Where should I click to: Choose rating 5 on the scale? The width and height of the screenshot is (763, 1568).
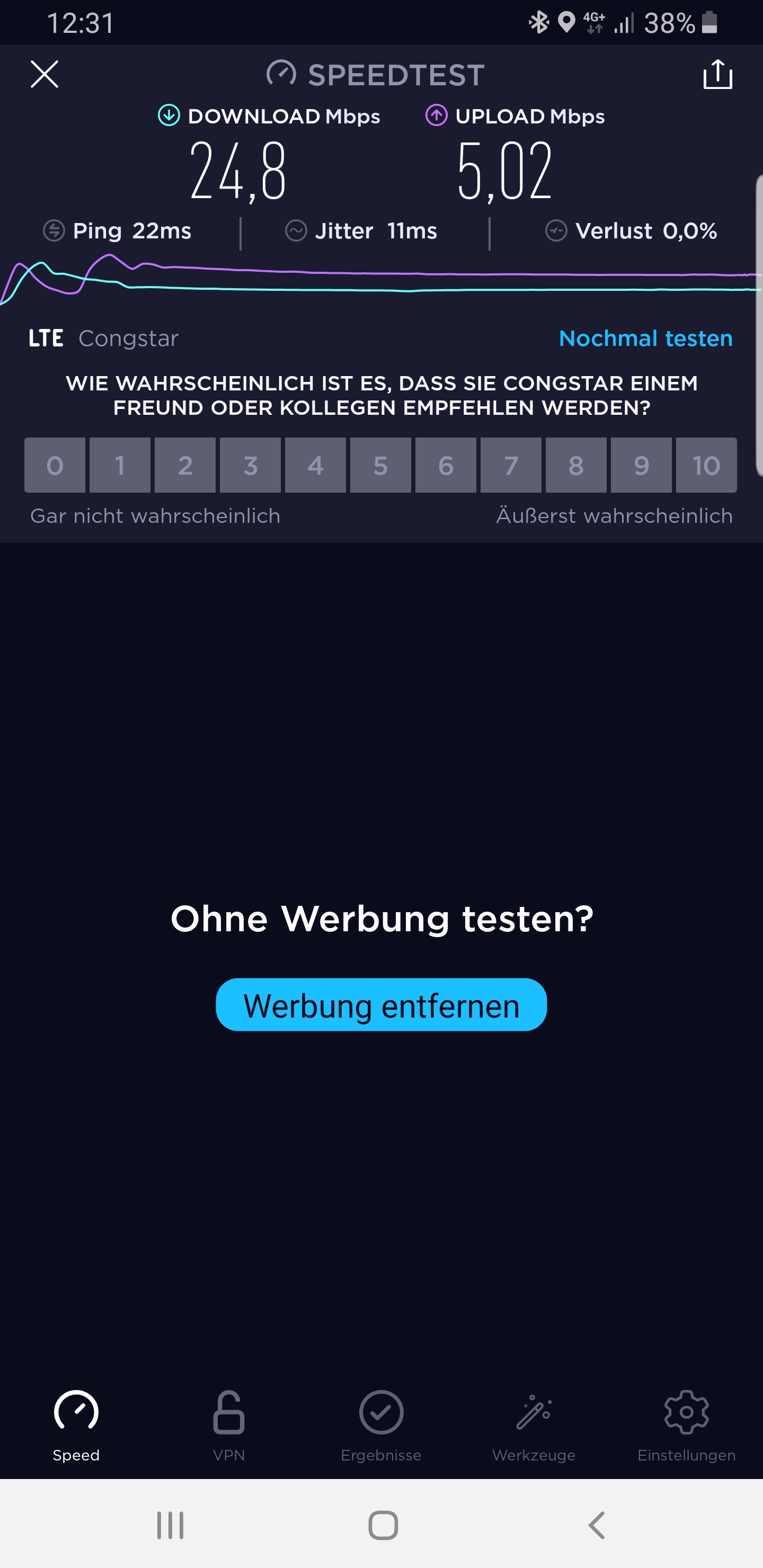click(x=380, y=466)
